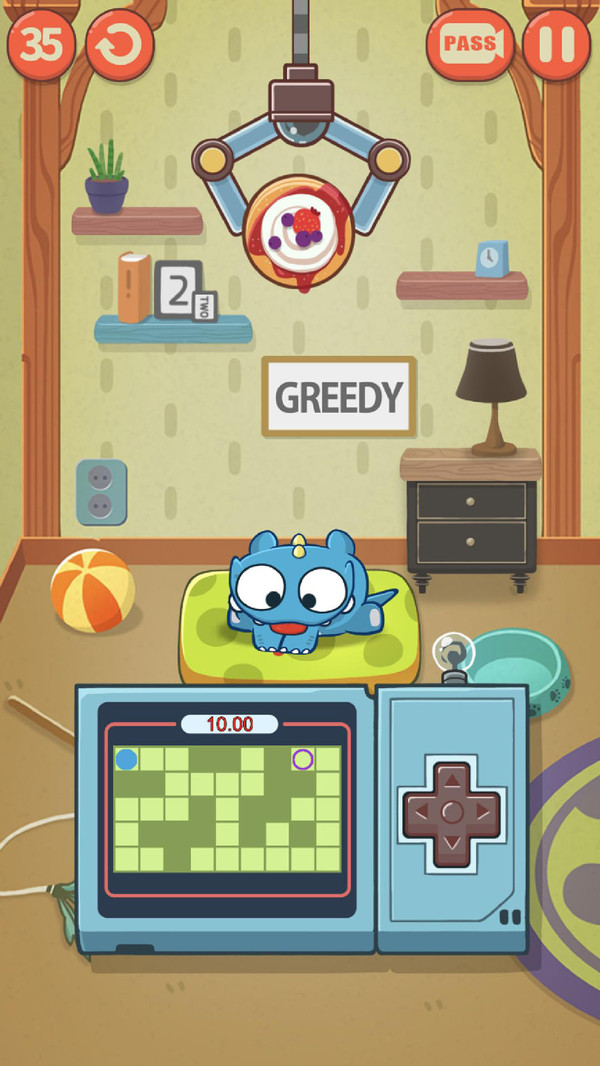Tap the up arrow on the D-pad
Screen dimensions: 600x1066
click(x=452, y=779)
